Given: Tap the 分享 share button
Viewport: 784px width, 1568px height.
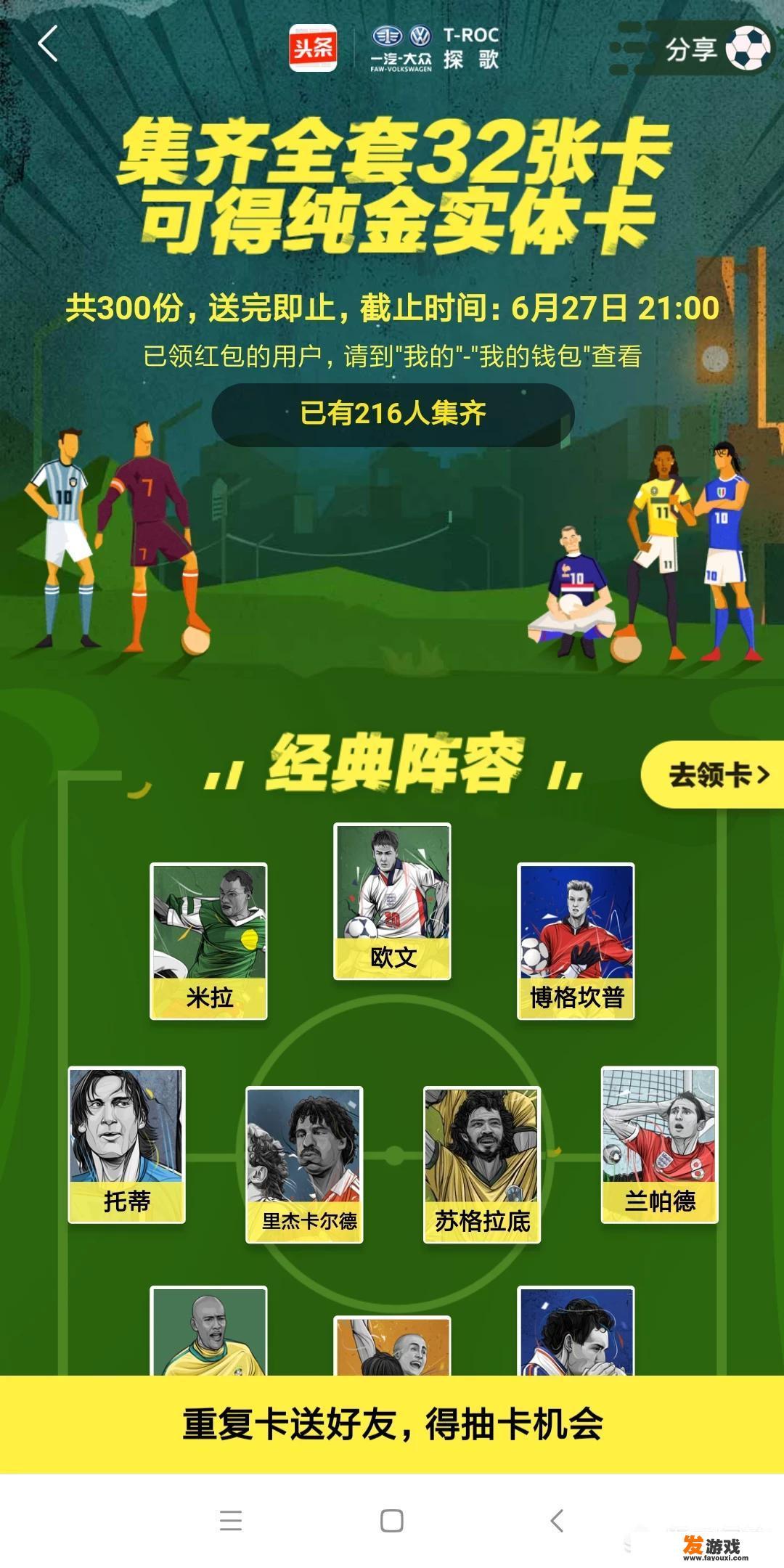Looking at the screenshot, I should point(715,49).
